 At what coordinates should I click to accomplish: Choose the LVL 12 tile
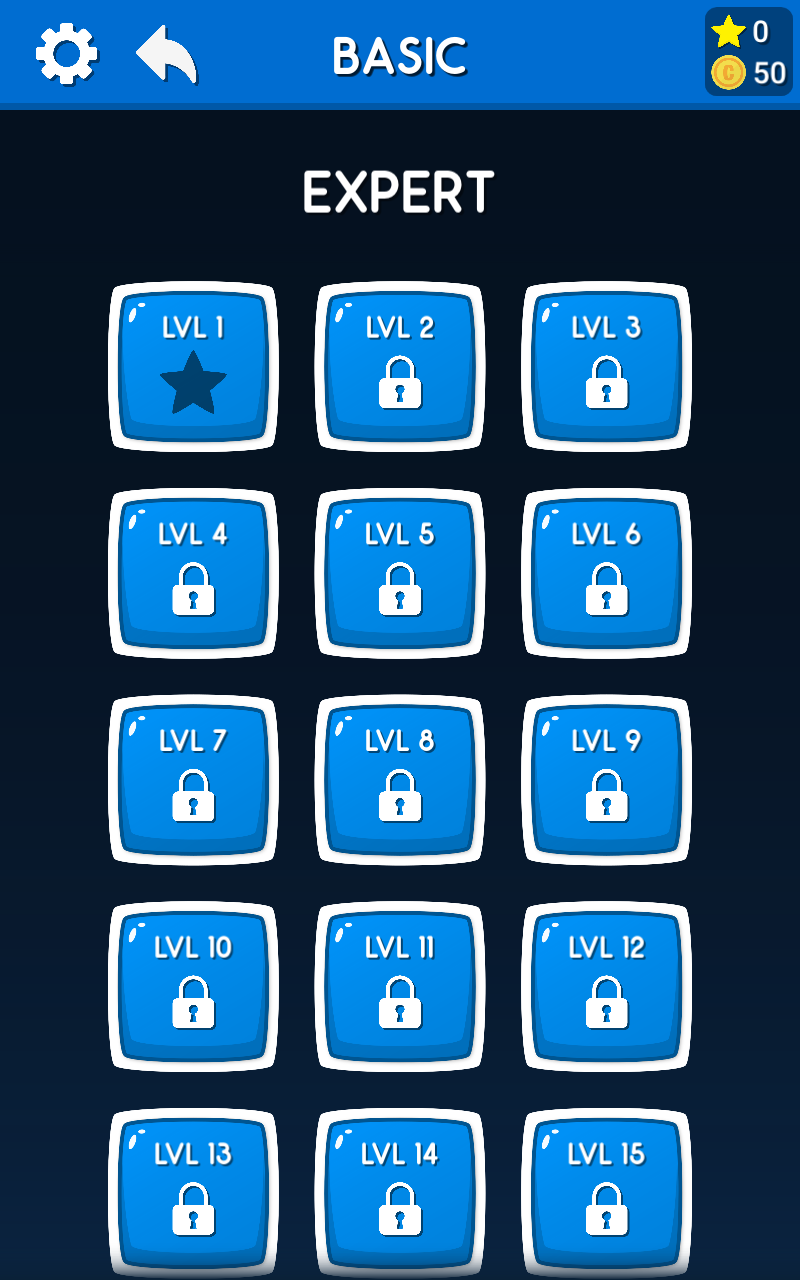pos(606,986)
